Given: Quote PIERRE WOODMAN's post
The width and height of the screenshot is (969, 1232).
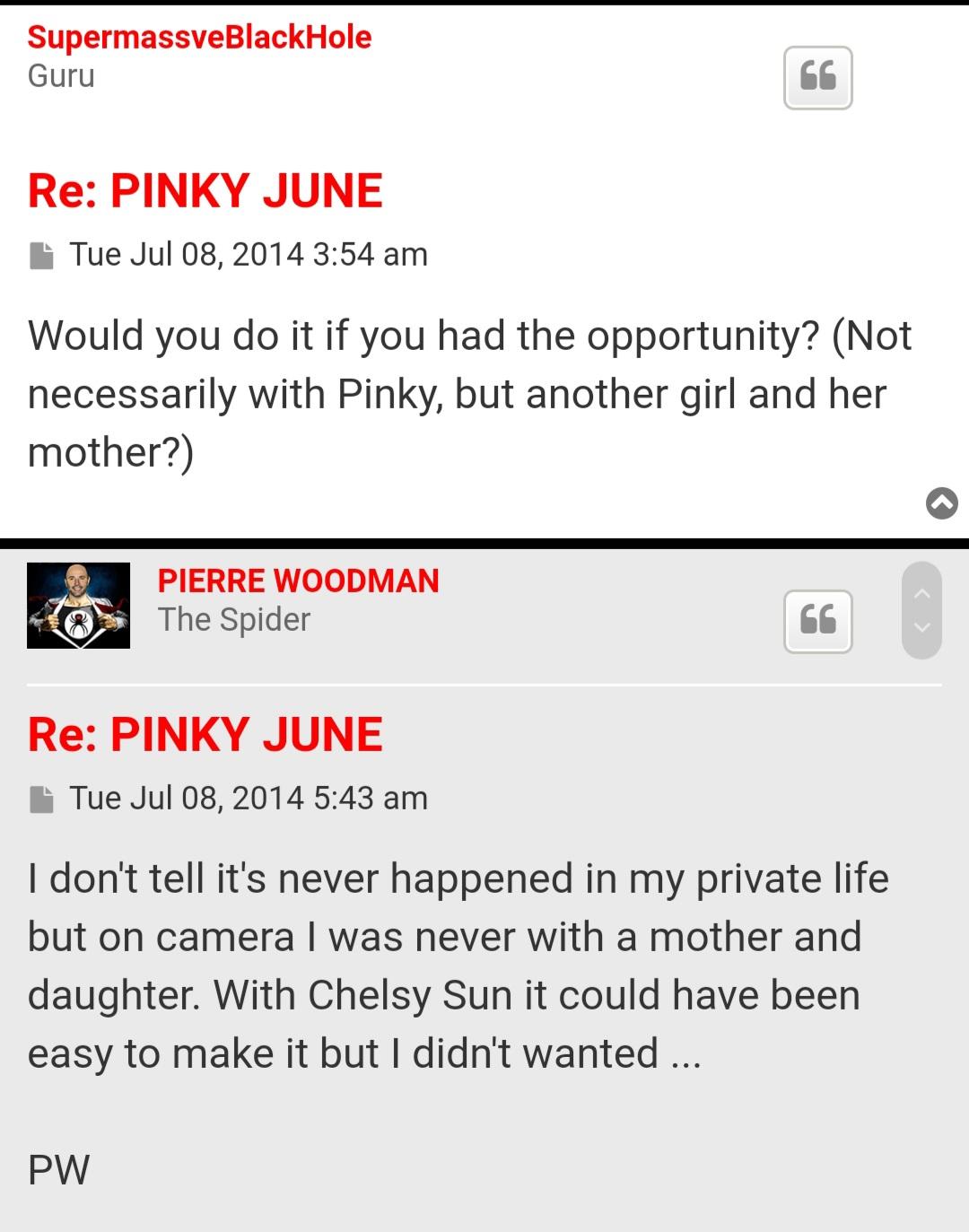Looking at the screenshot, I should [x=817, y=621].
